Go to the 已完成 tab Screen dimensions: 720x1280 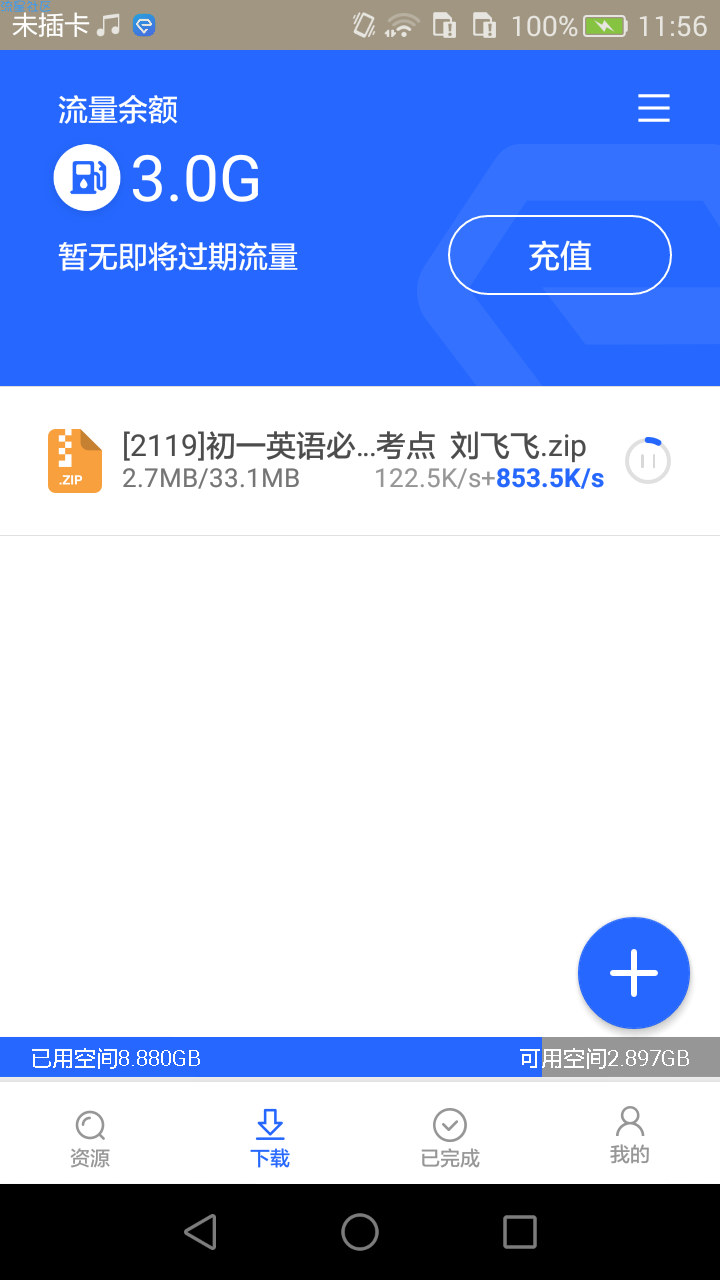[x=450, y=1139]
